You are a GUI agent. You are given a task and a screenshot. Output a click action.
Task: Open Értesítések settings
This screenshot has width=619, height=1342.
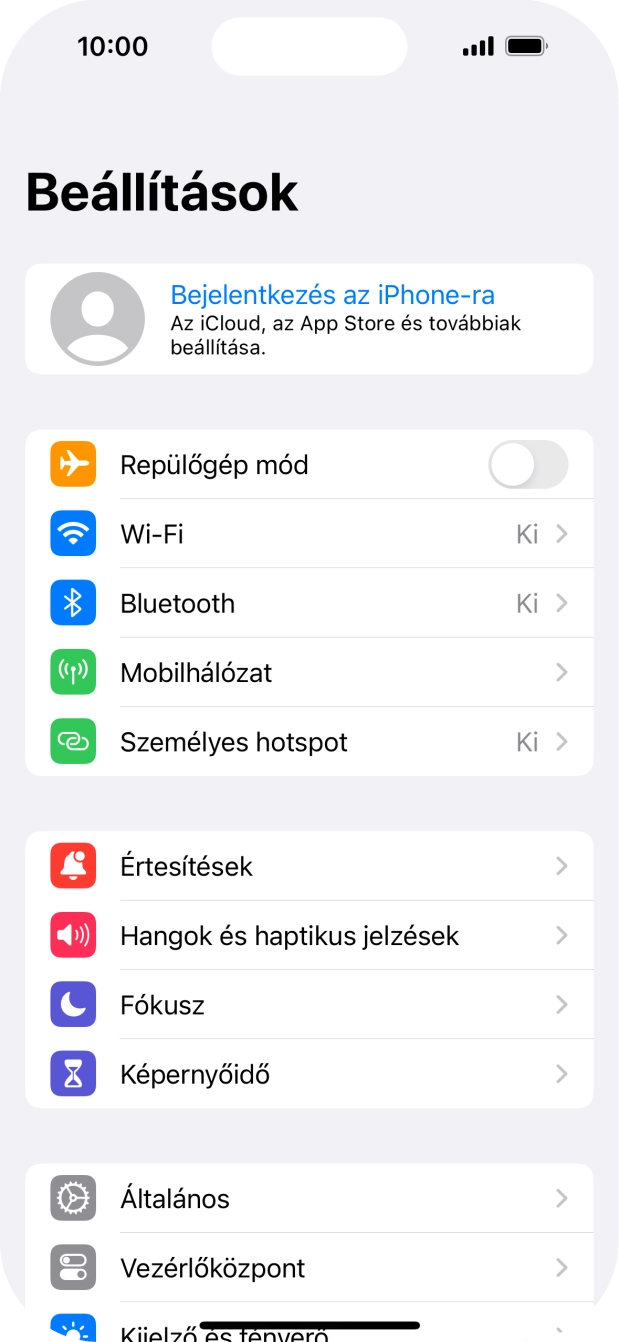tap(309, 866)
